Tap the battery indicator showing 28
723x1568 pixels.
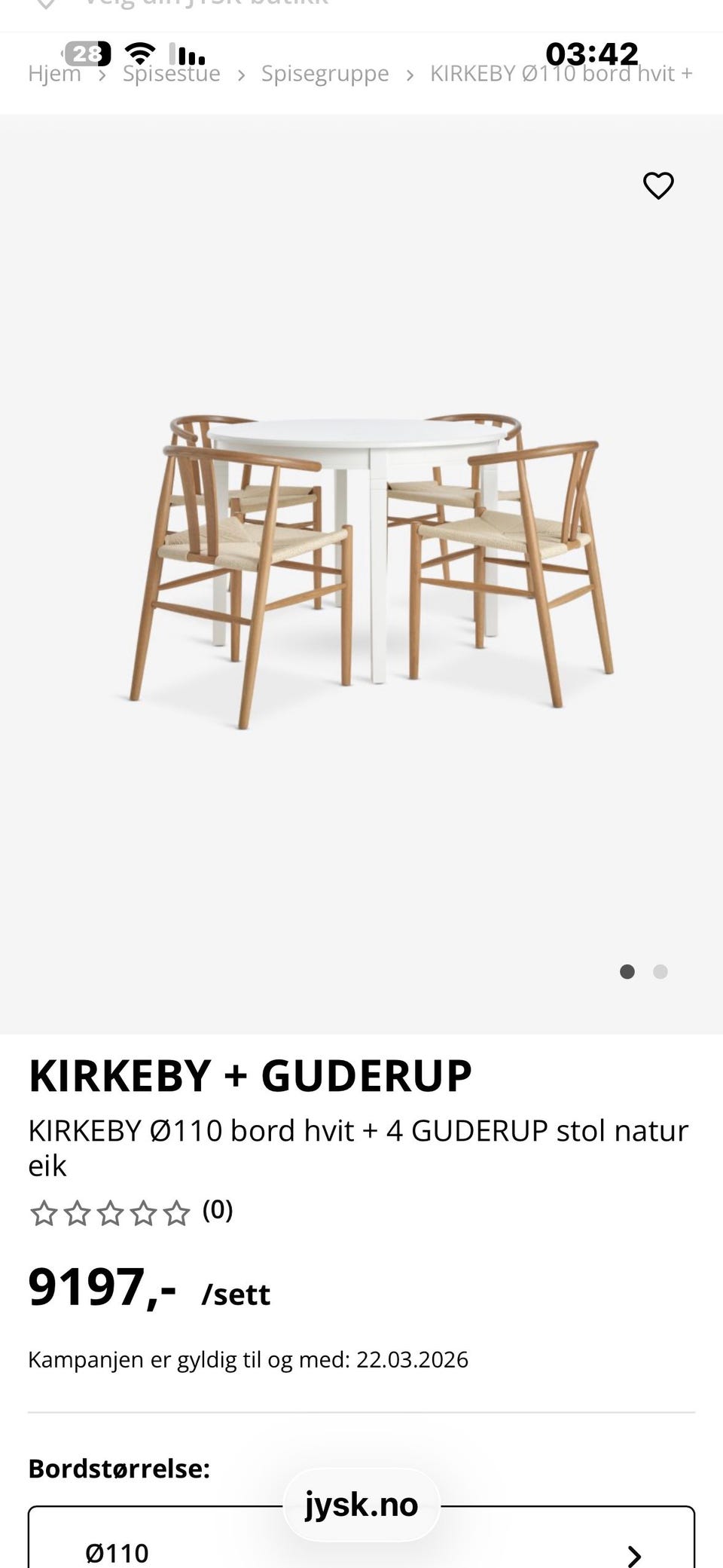87,53
